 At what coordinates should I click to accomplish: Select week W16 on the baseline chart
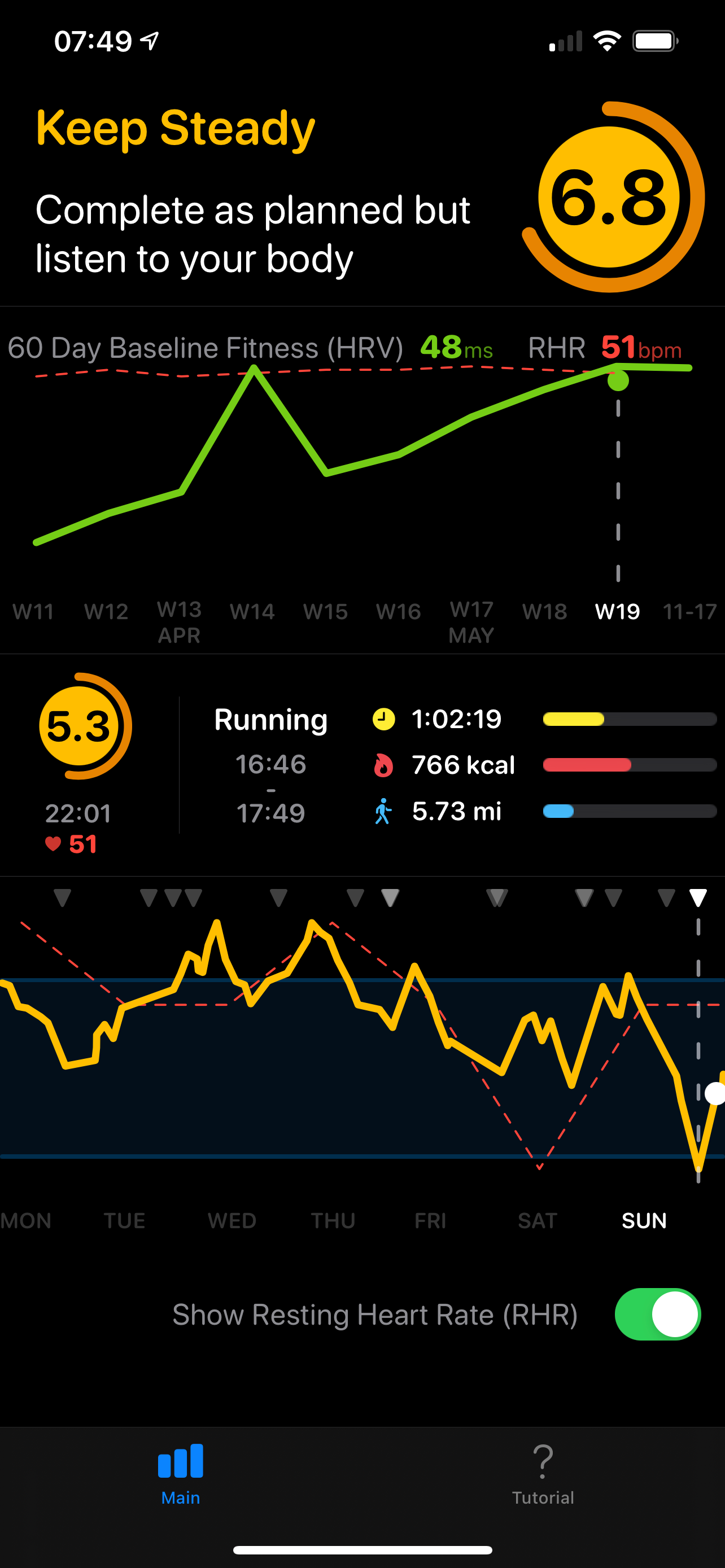[x=398, y=611]
